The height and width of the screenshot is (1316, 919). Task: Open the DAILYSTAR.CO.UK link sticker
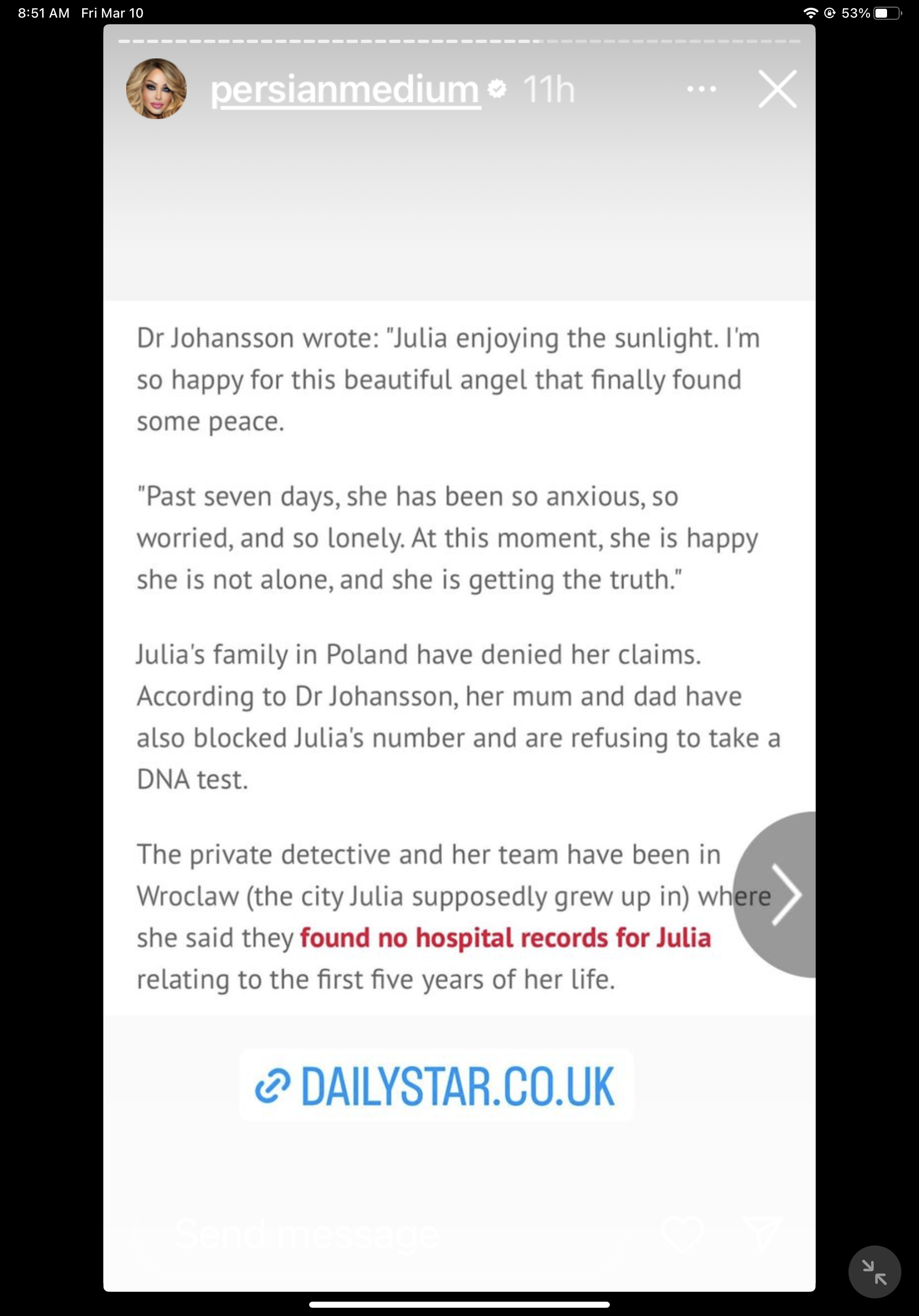(x=436, y=1086)
